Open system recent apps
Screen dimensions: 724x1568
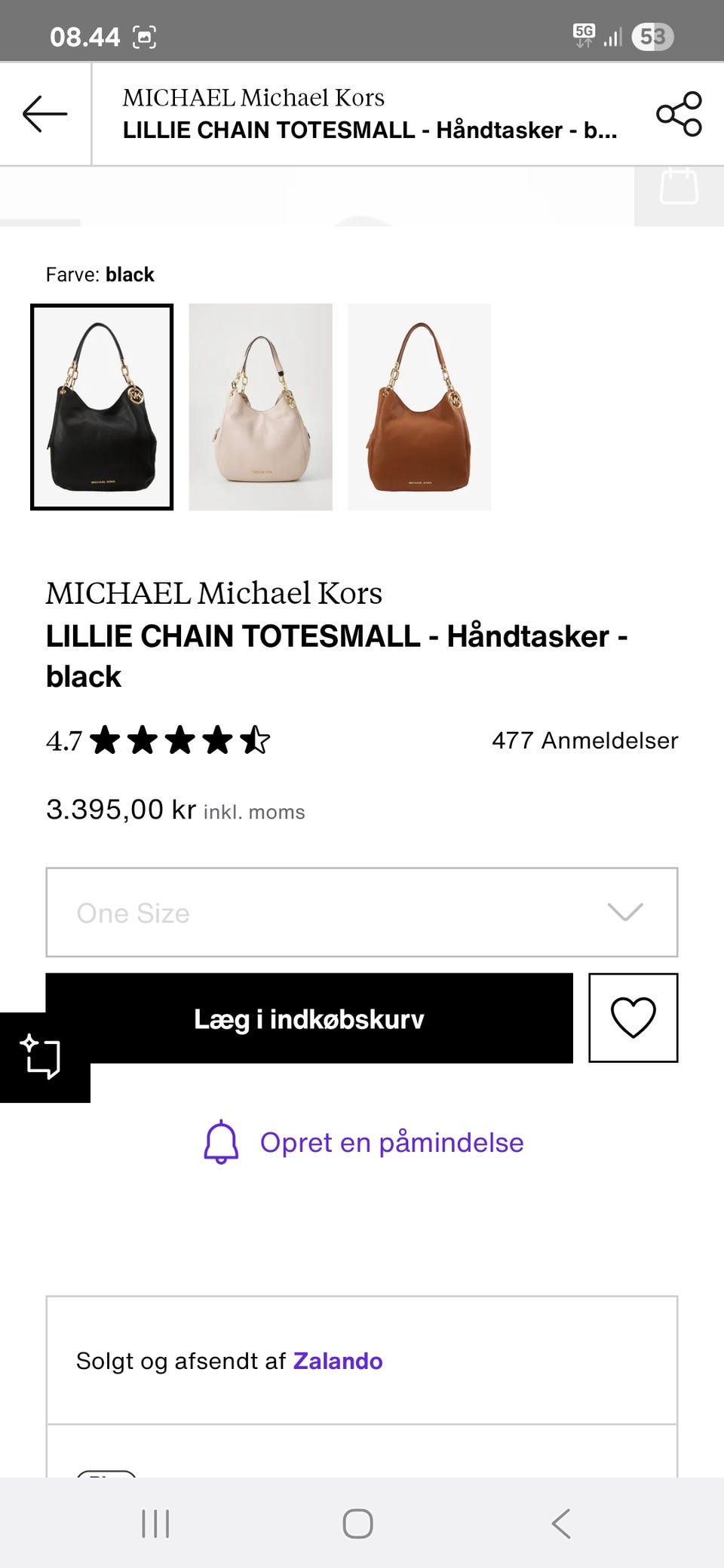tap(155, 1524)
